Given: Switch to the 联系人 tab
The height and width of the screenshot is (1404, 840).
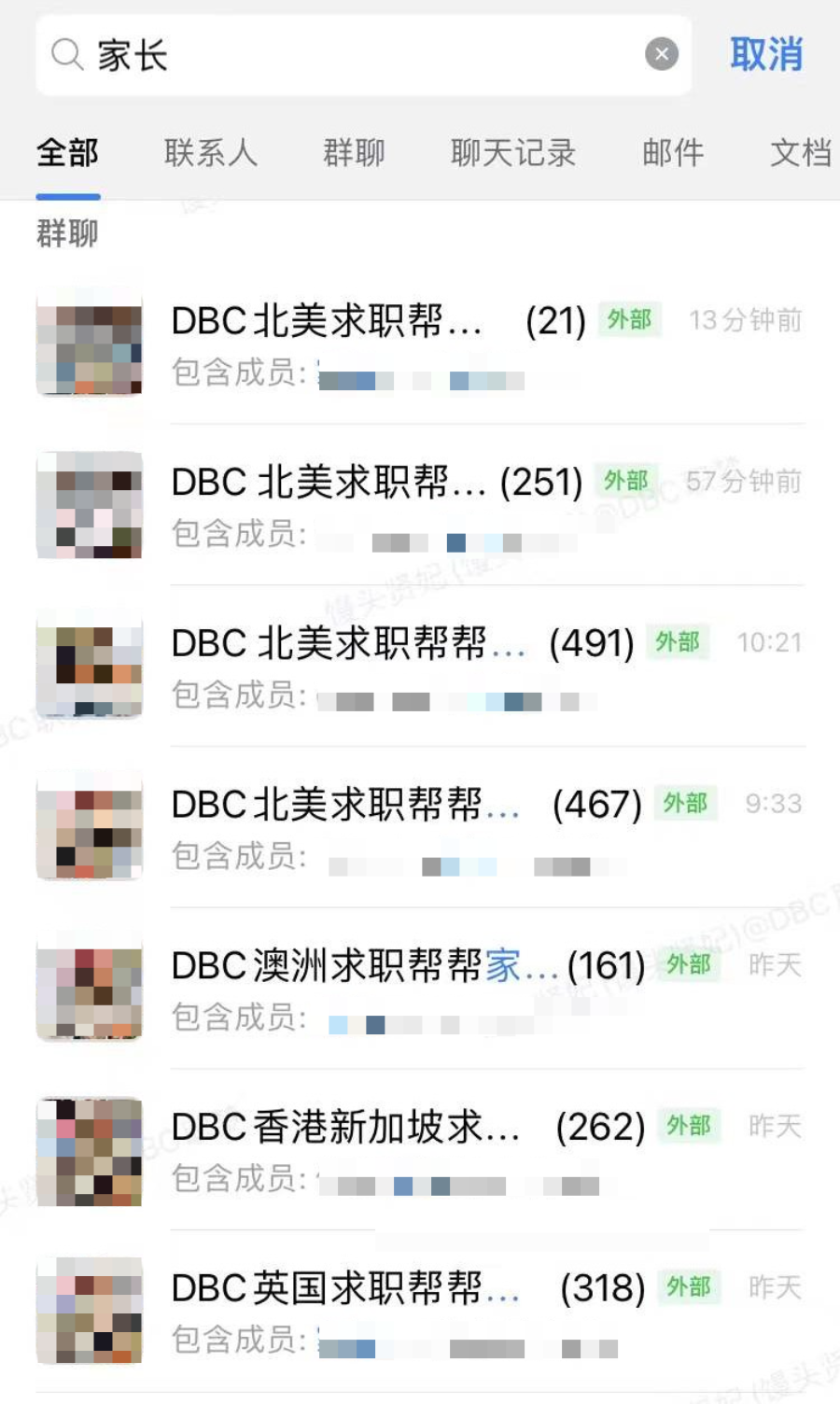Looking at the screenshot, I should [x=211, y=152].
